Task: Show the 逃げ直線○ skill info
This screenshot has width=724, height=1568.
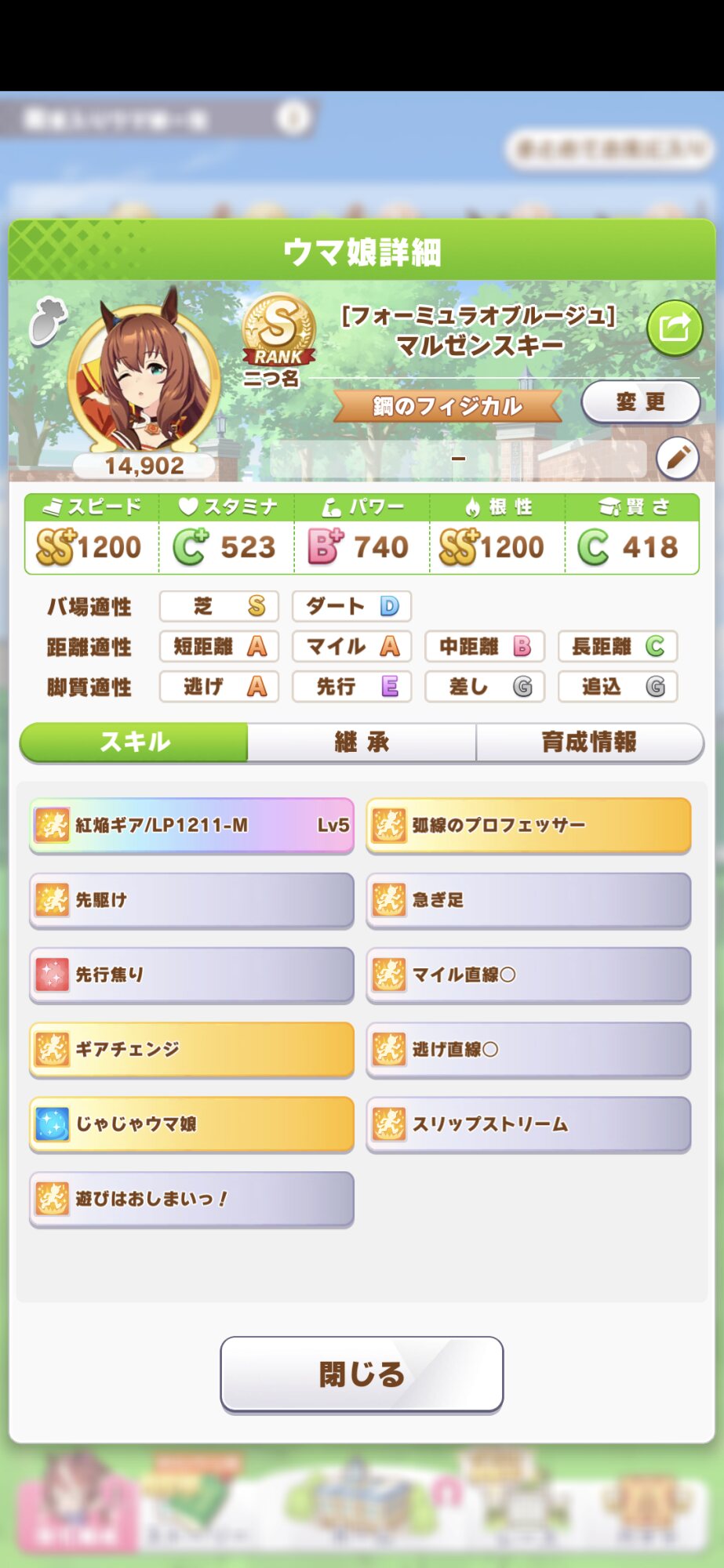Action: click(x=528, y=1049)
